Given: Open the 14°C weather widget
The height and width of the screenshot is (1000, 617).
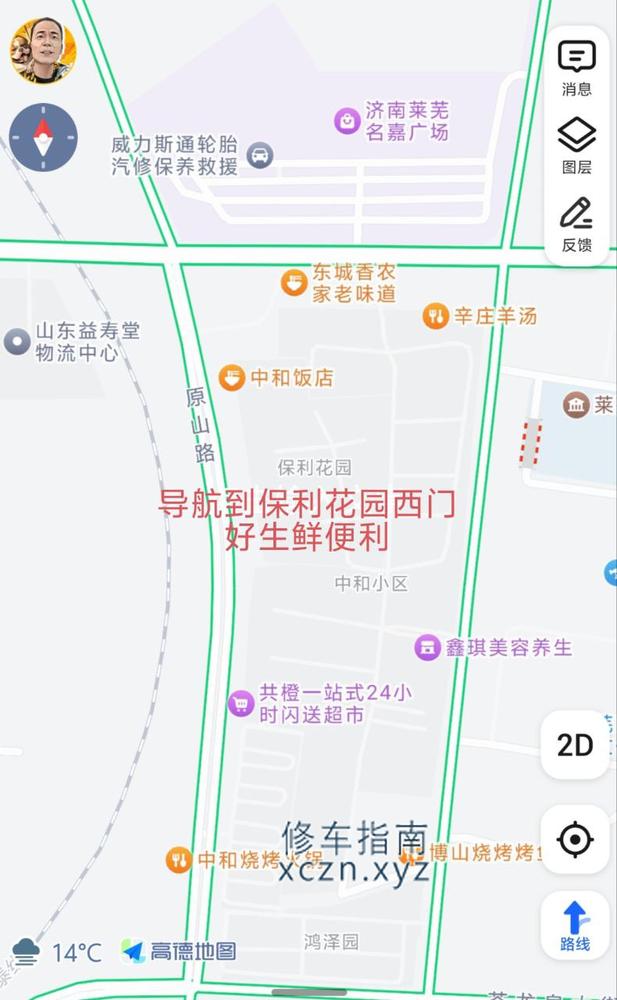Looking at the screenshot, I should [58, 951].
